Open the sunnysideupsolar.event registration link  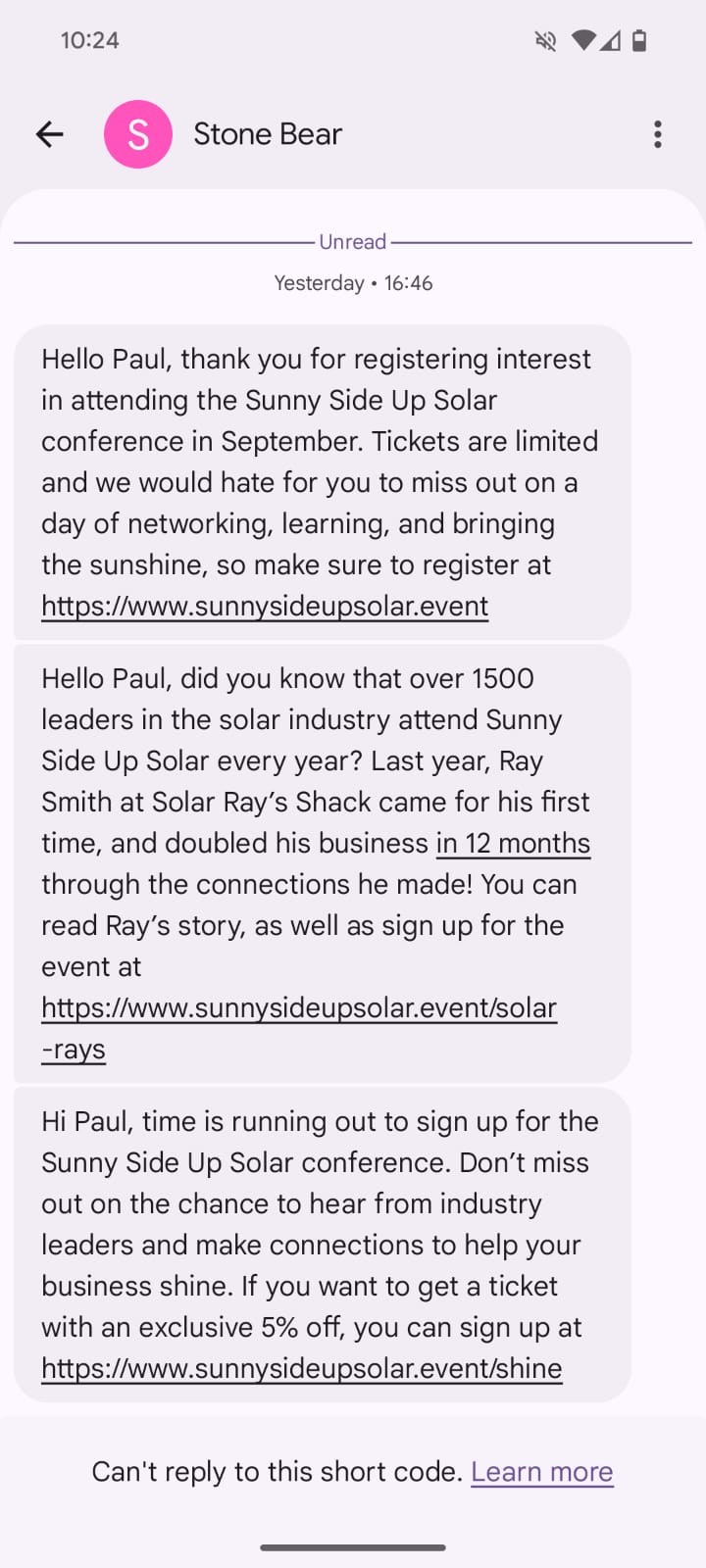coord(265,606)
